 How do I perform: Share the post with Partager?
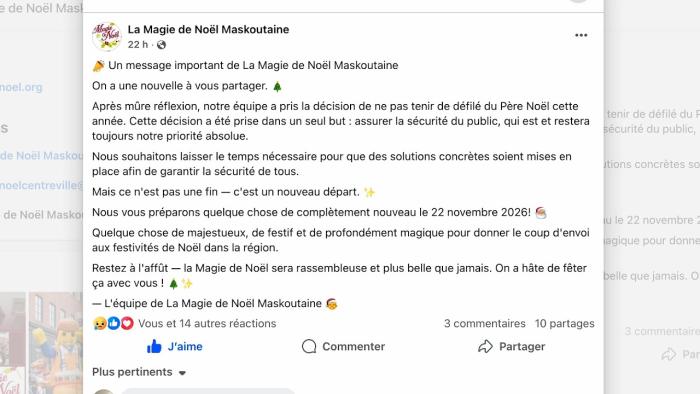(x=511, y=346)
